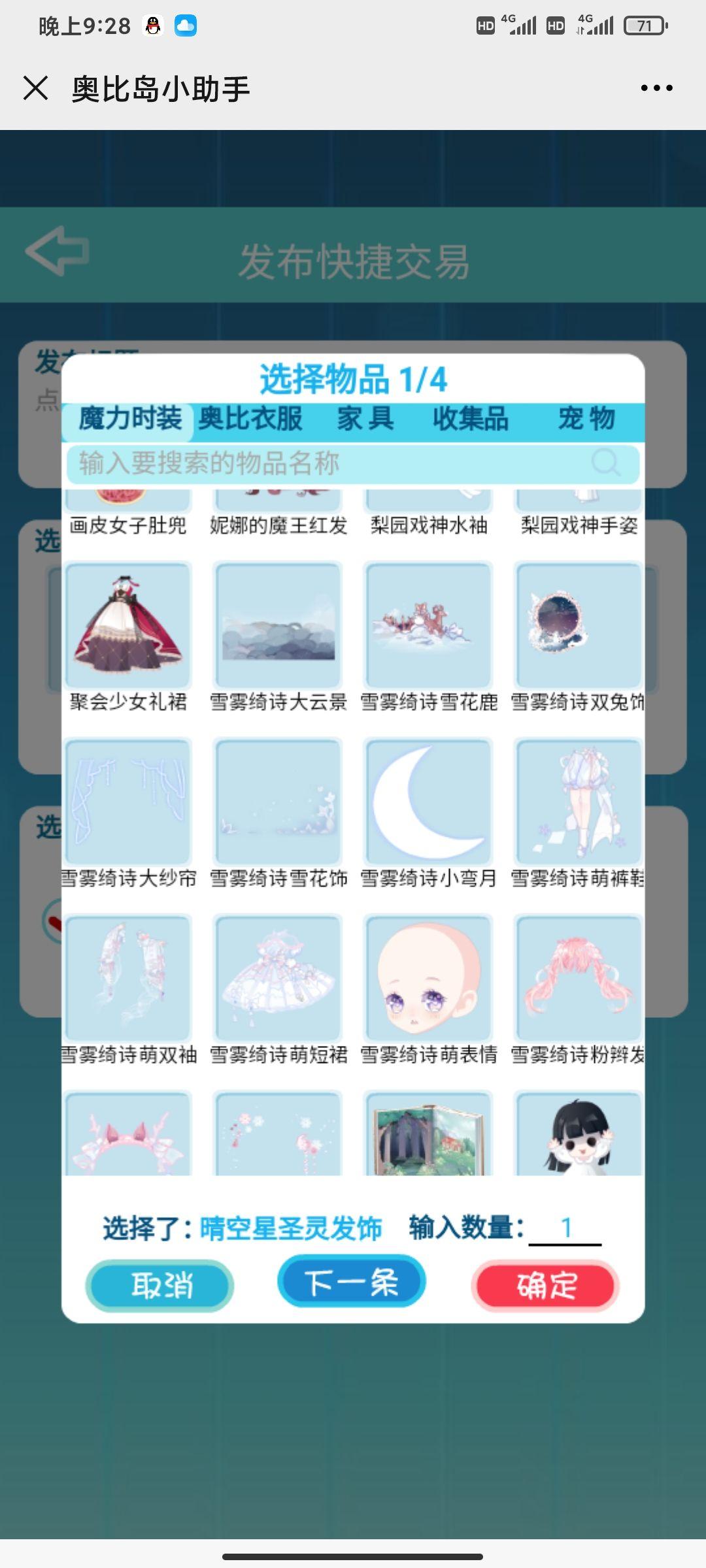Switch to the 奥比衣服 tab
The width and height of the screenshot is (706, 1568).
(x=250, y=419)
